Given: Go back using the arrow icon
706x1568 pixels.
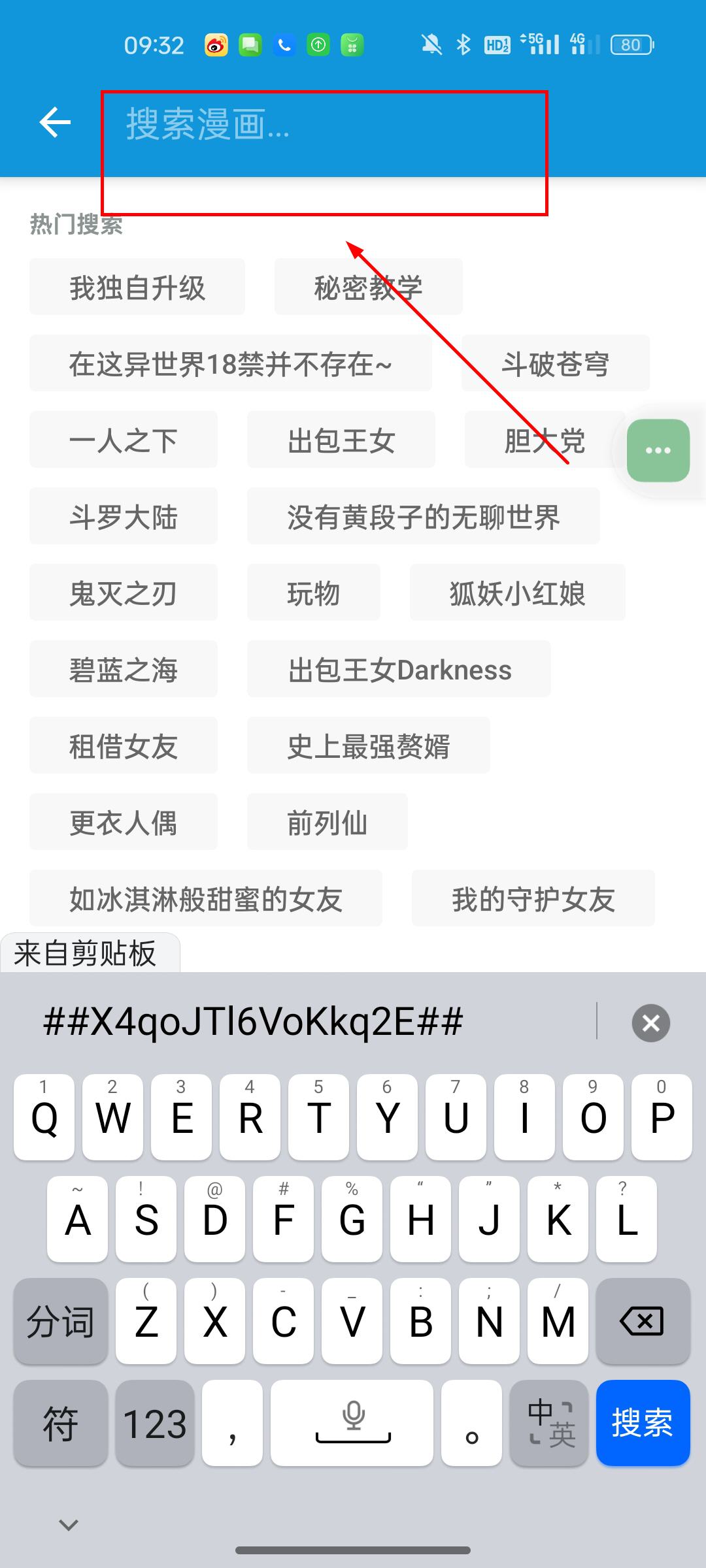Looking at the screenshot, I should click(55, 122).
